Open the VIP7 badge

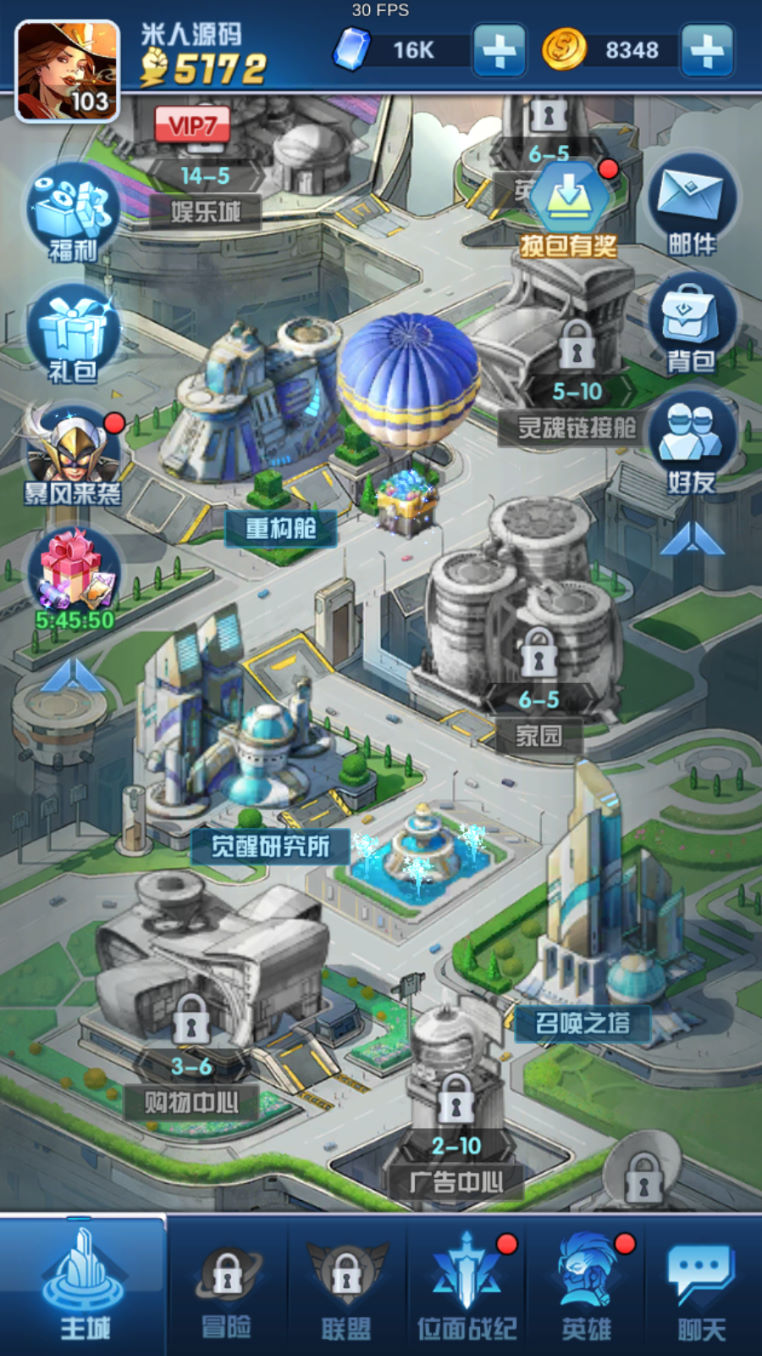(x=192, y=125)
